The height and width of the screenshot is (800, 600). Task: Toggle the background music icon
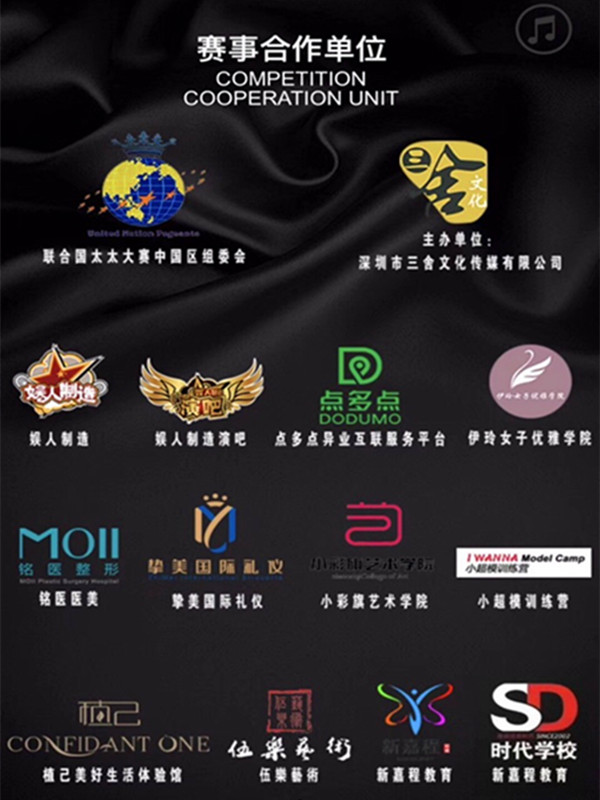(542, 28)
